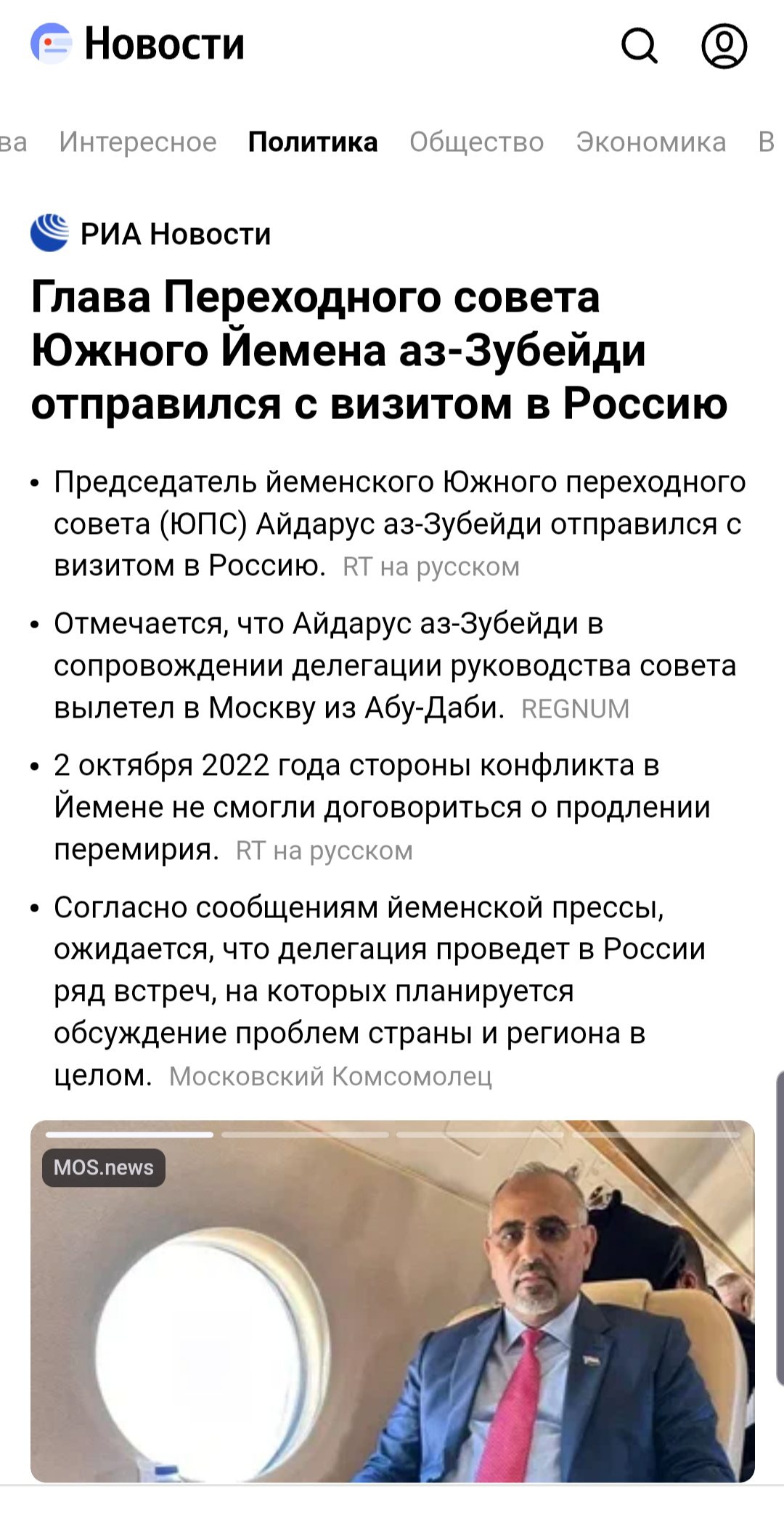Tap the MOS.news source badge
This screenshot has width=784, height=1513.
[x=104, y=1167]
